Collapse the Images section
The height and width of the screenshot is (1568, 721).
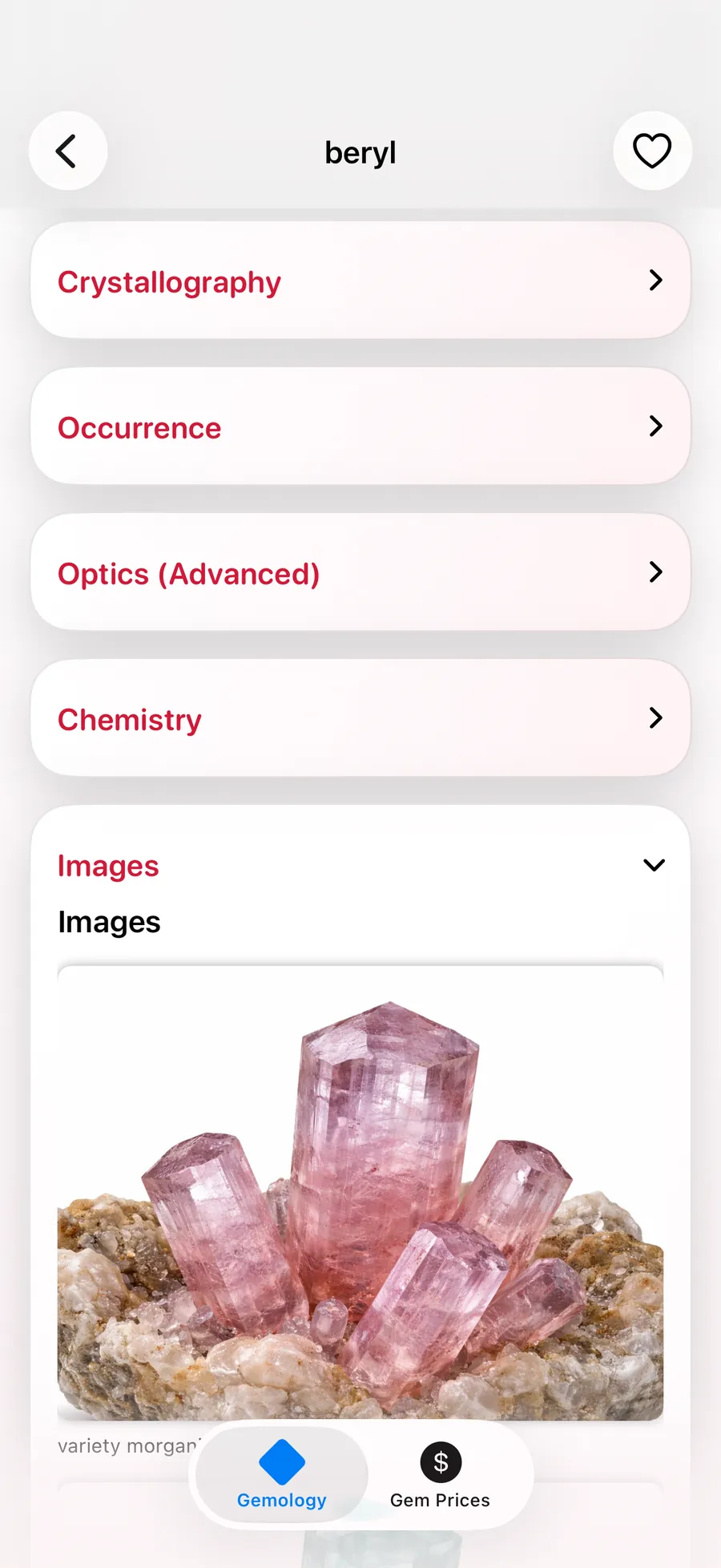coord(652,866)
